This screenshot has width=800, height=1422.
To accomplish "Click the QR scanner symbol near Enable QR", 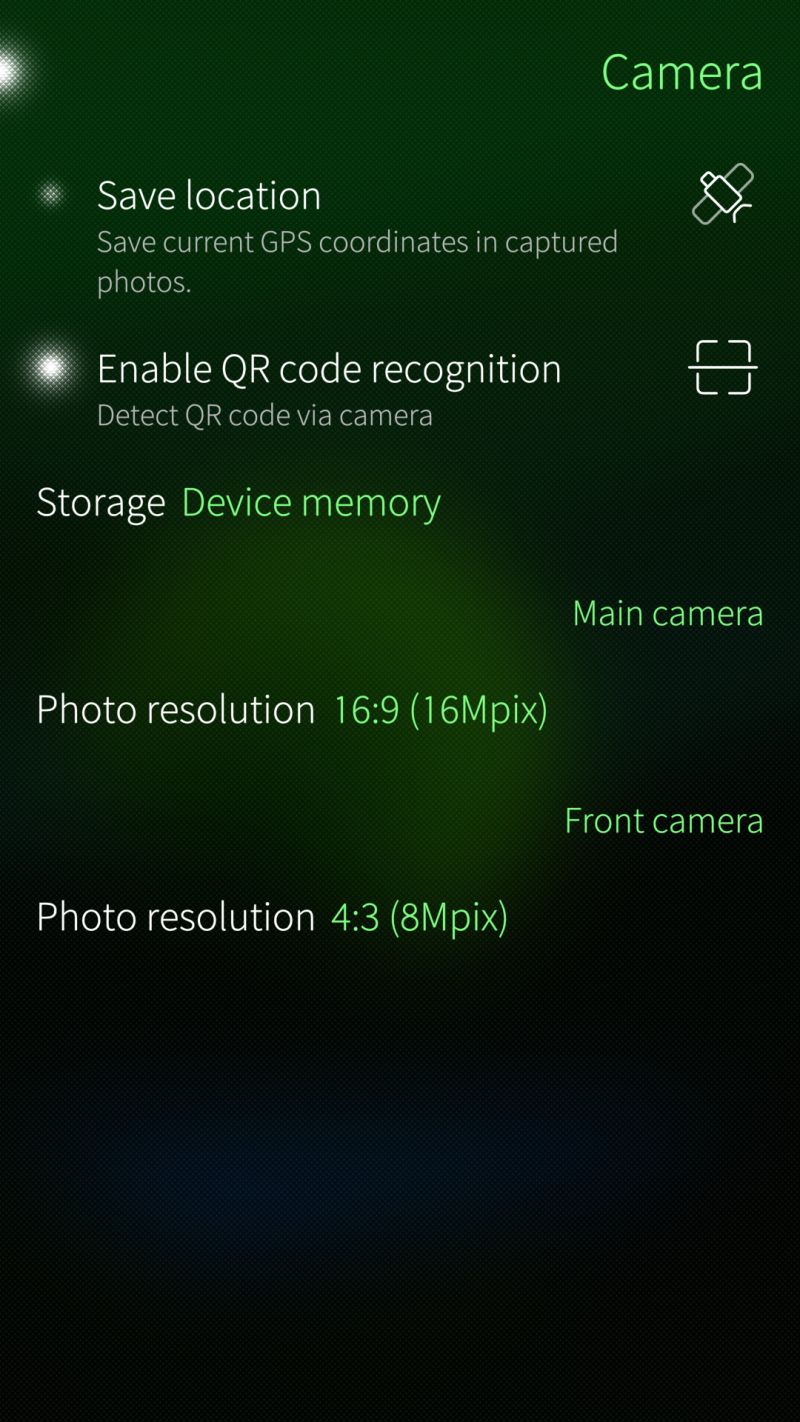I will [724, 367].
